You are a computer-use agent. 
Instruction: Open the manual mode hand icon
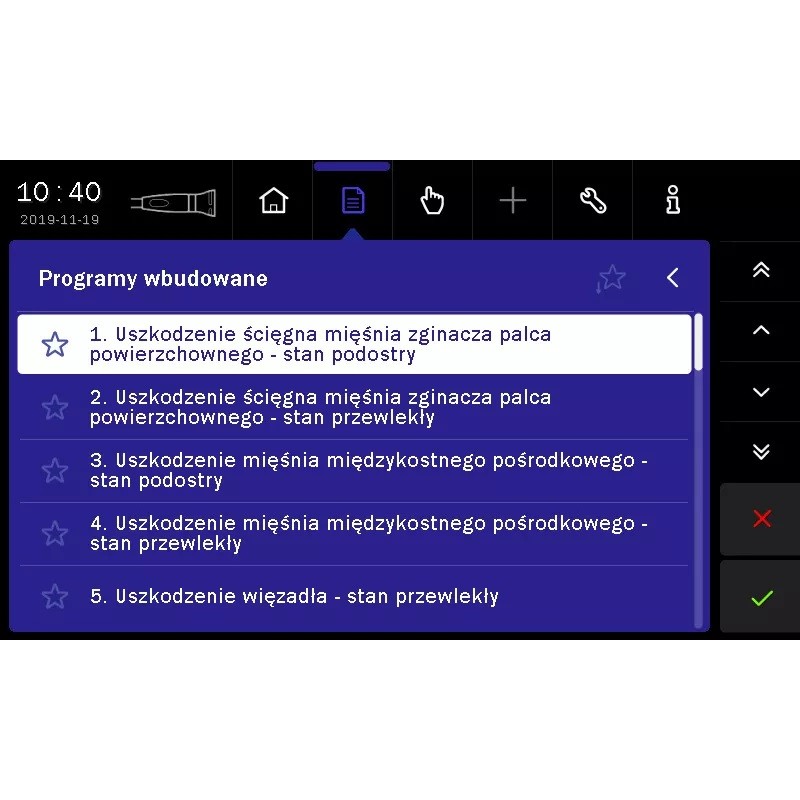pyautogui.click(x=432, y=201)
